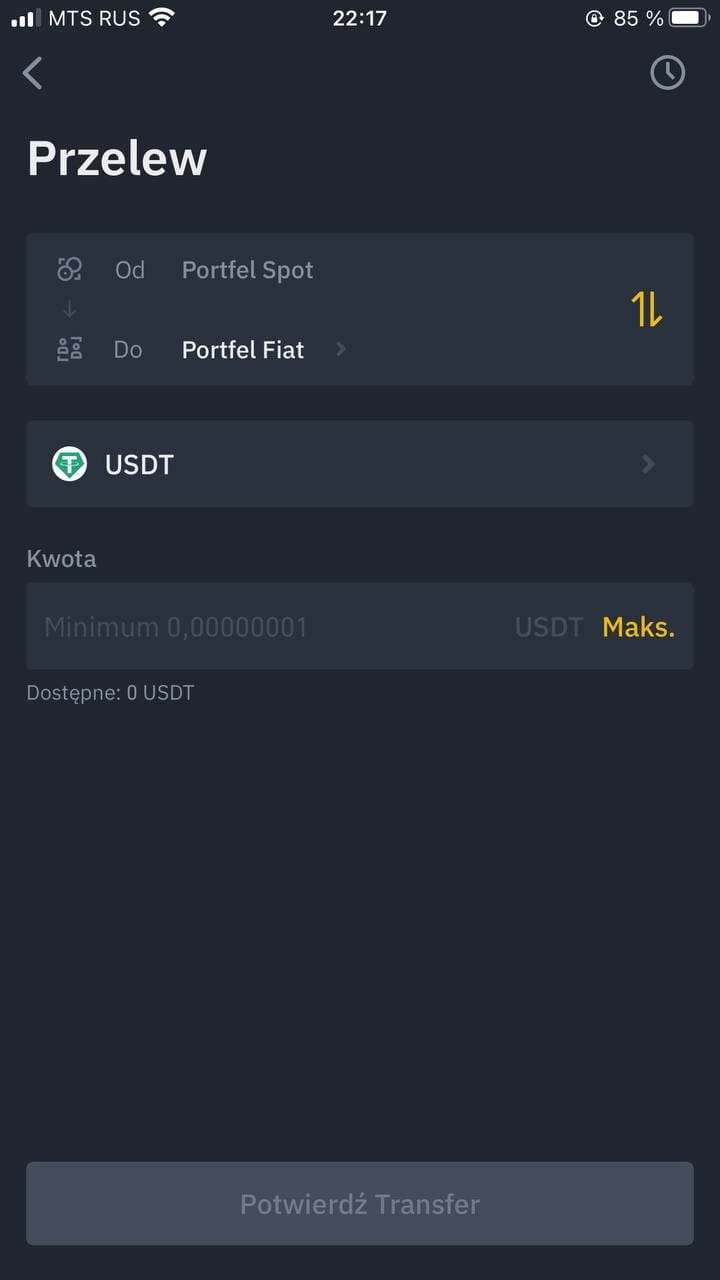Open the transfer history clock icon
This screenshot has height=1280, width=720.
(x=667, y=73)
